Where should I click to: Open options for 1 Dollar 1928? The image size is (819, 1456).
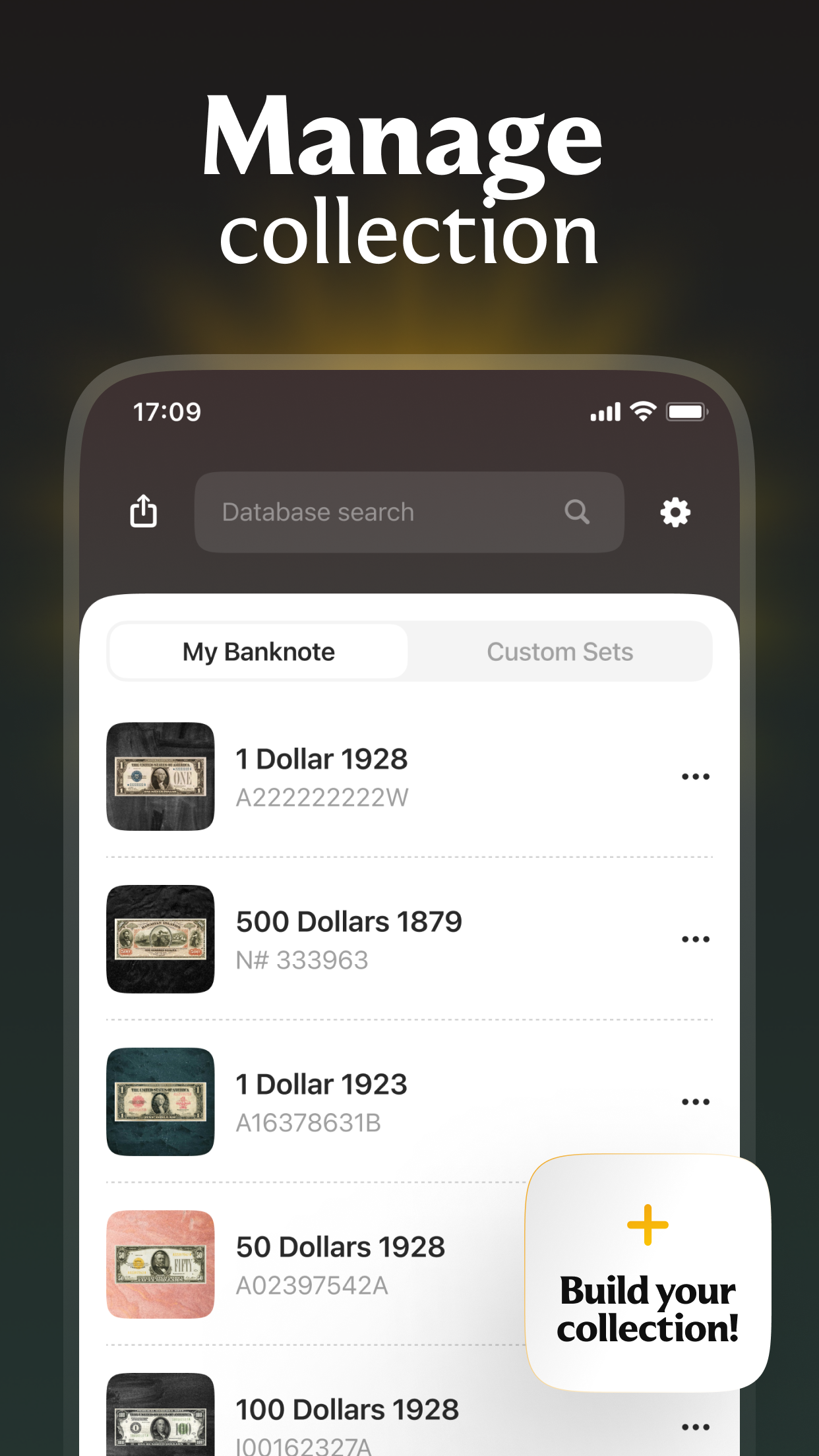(x=696, y=775)
